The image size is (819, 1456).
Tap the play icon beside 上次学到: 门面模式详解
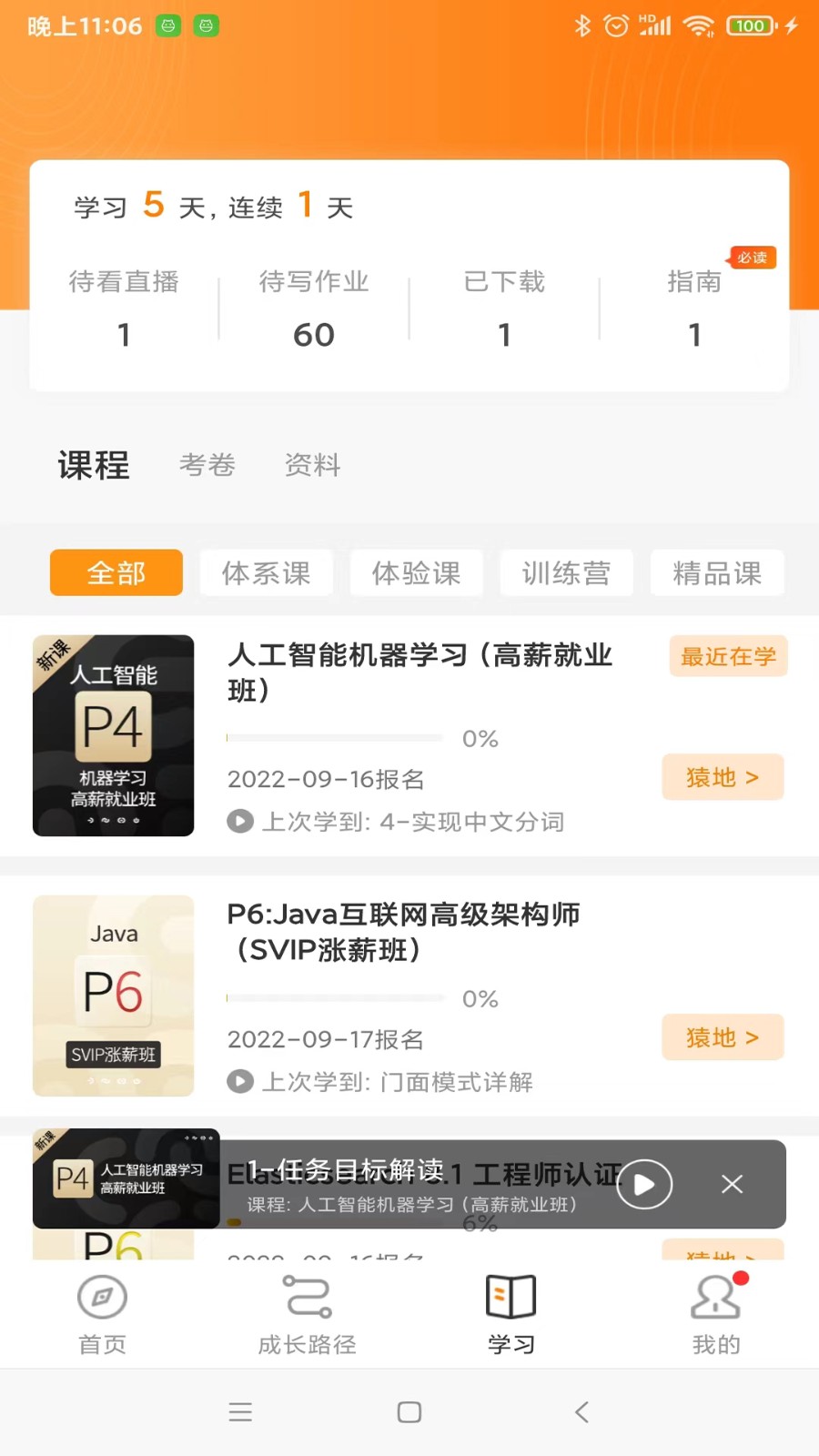tap(239, 1082)
